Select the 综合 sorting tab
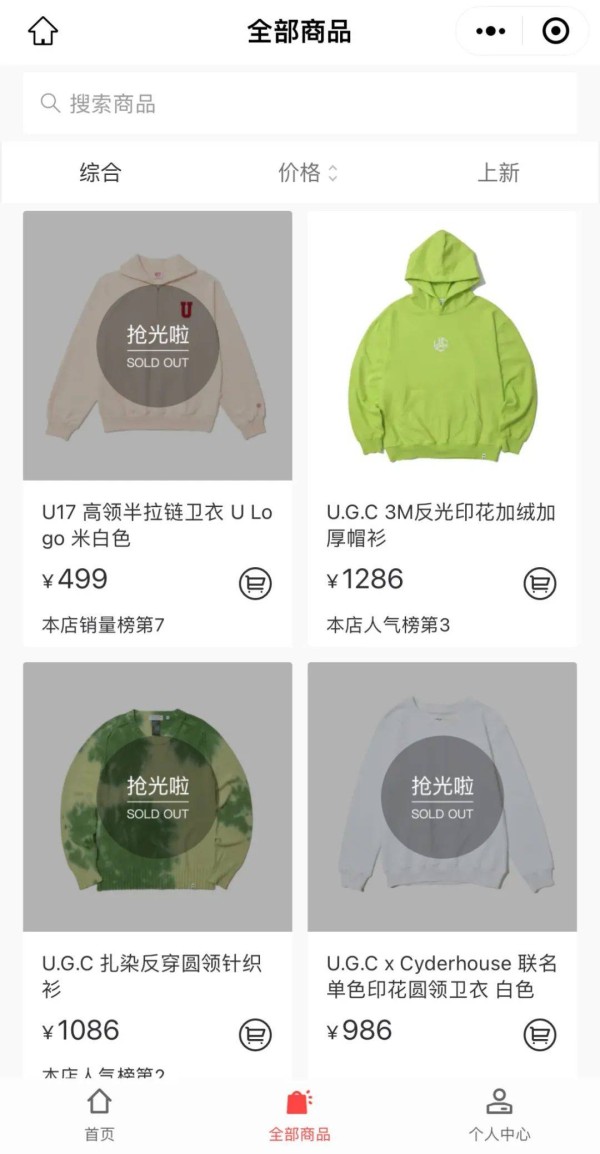 (x=100, y=173)
